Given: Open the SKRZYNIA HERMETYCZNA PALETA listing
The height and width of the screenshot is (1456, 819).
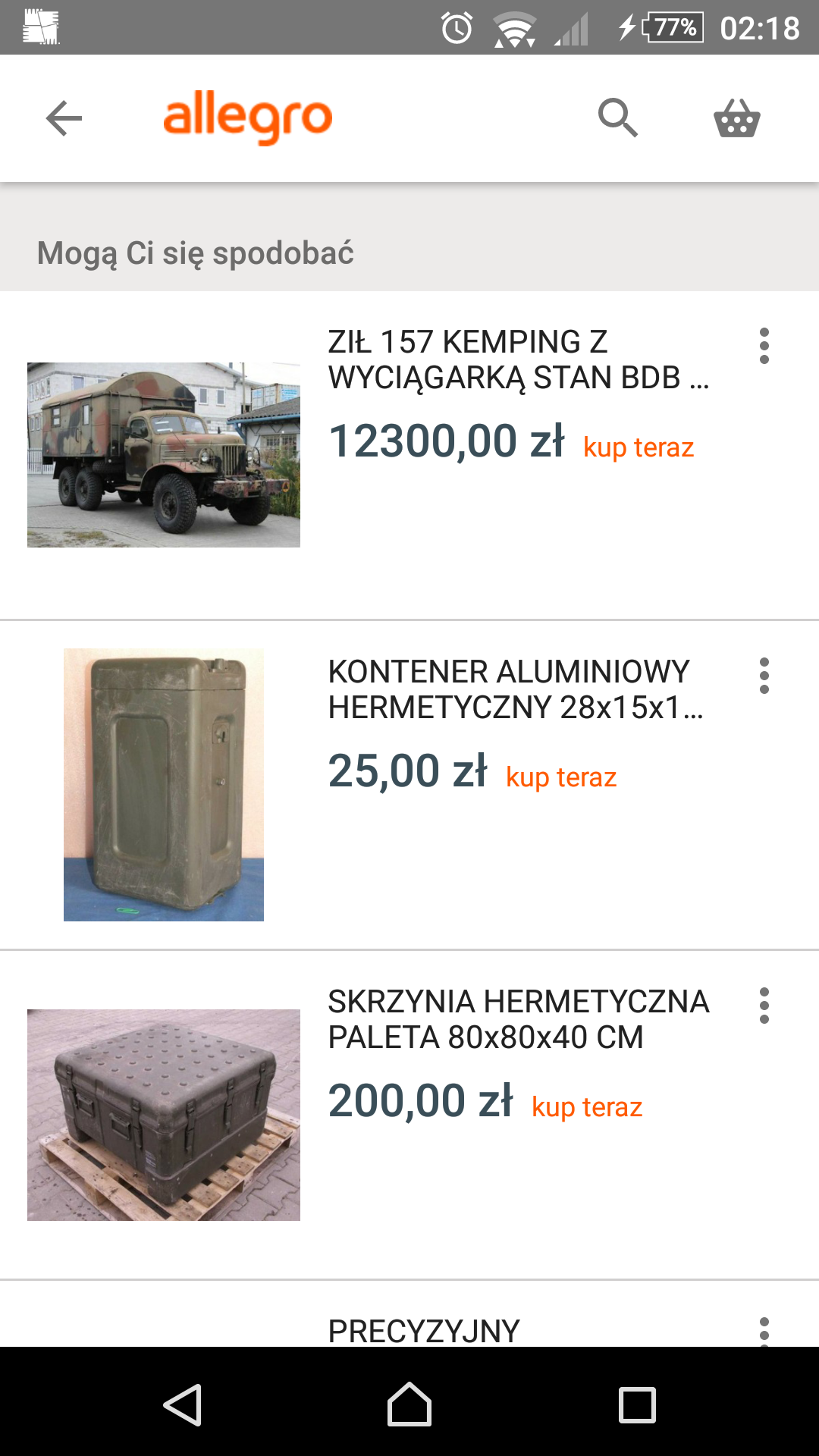Looking at the screenshot, I should tap(518, 1020).
